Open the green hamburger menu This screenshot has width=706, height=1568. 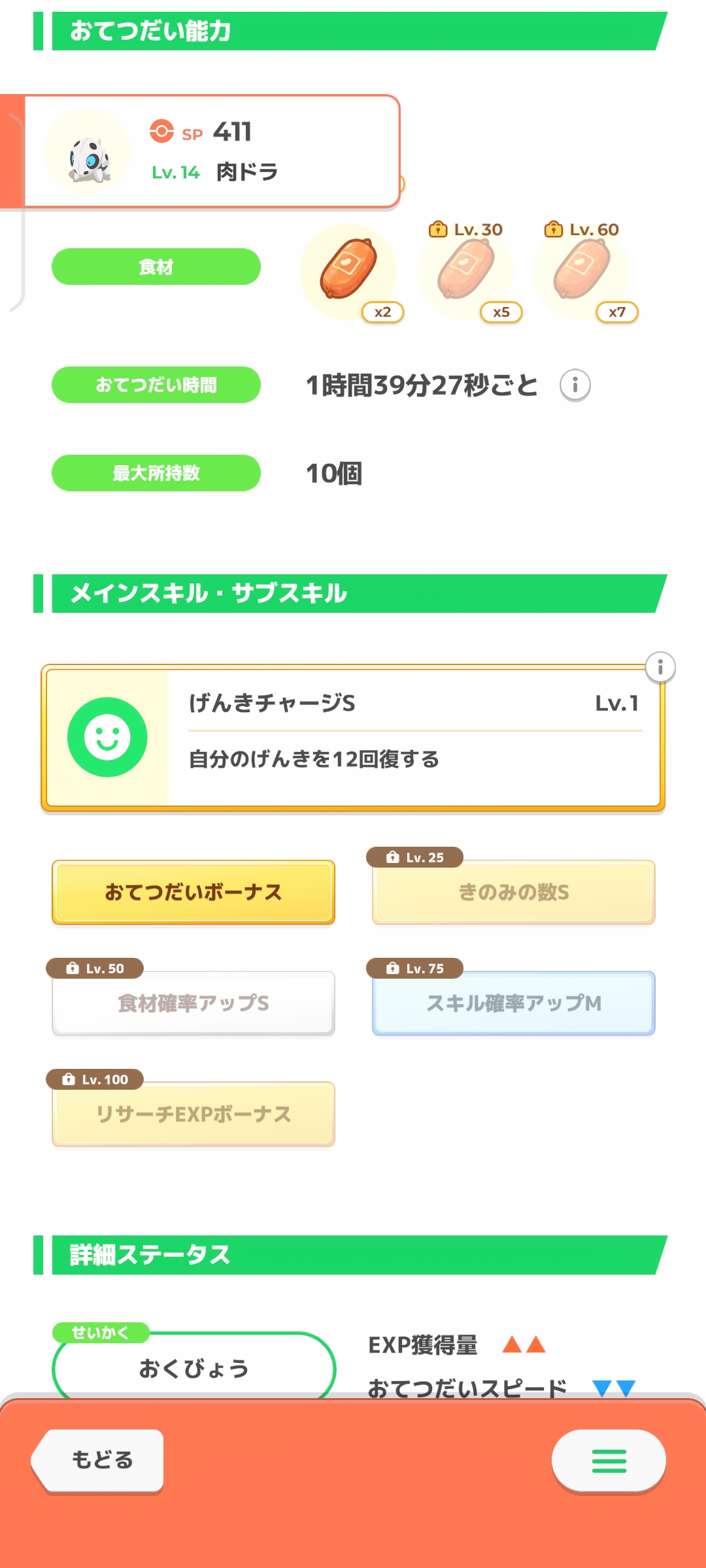tap(609, 1461)
